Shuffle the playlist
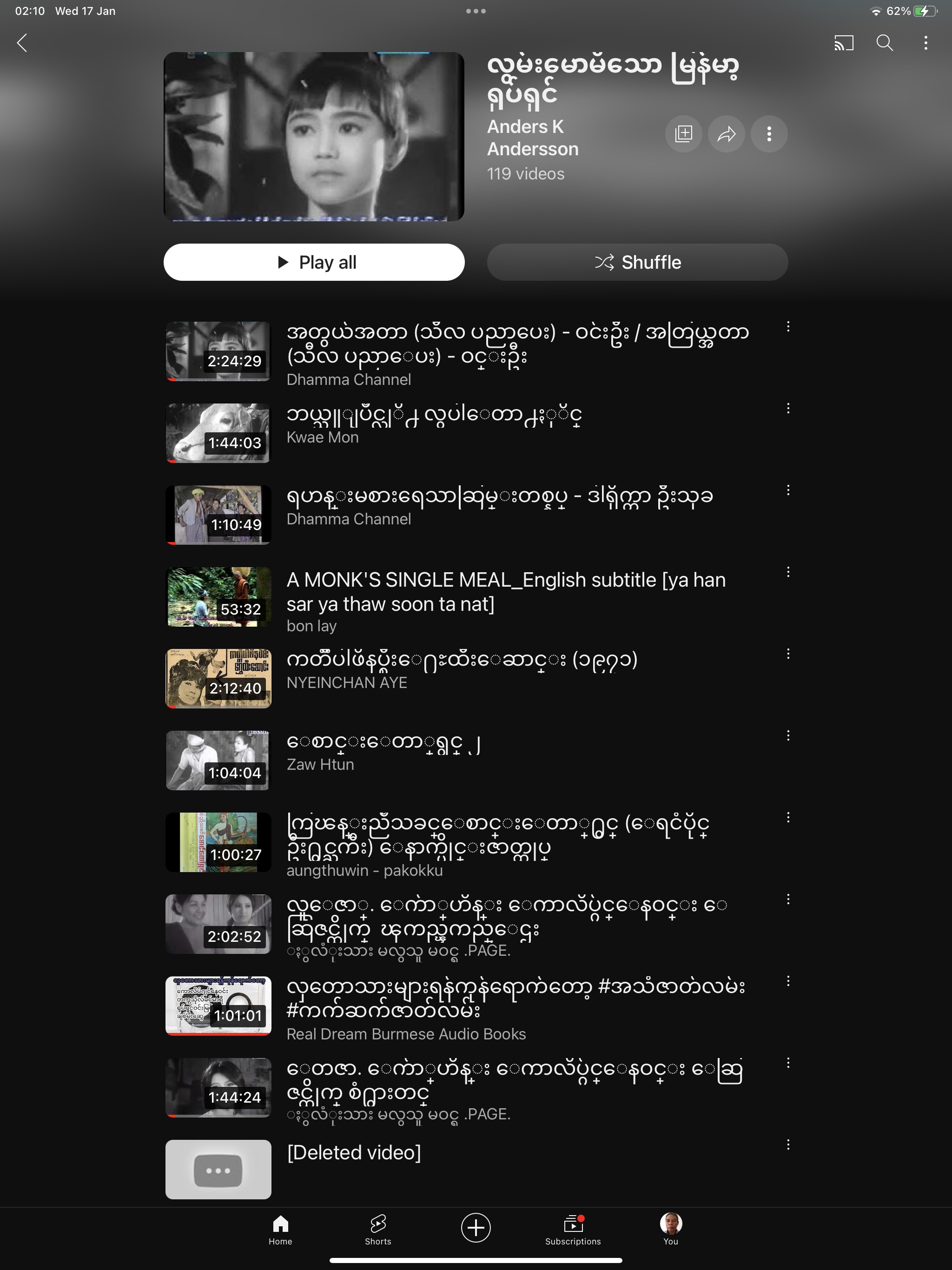 pos(637,262)
